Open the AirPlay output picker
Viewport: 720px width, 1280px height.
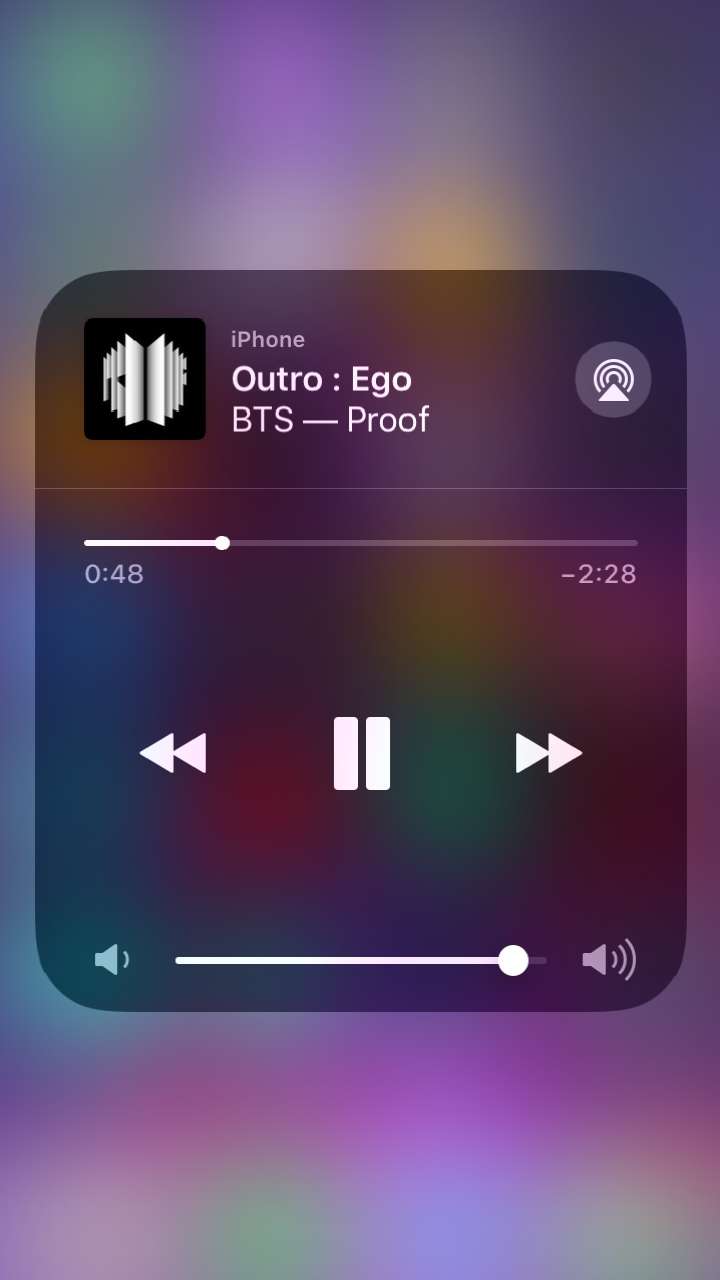(613, 380)
